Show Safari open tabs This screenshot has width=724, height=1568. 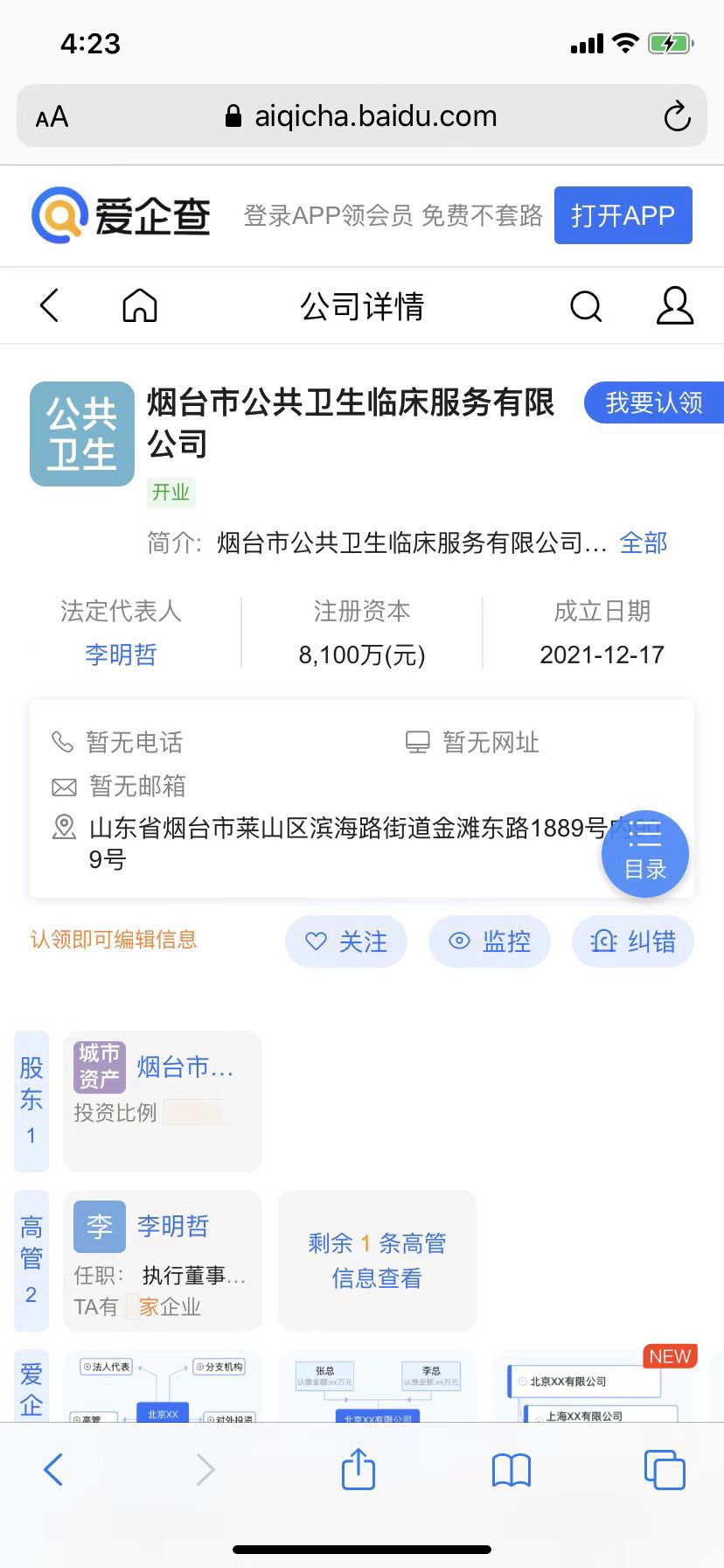click(x=665, y=1469)
